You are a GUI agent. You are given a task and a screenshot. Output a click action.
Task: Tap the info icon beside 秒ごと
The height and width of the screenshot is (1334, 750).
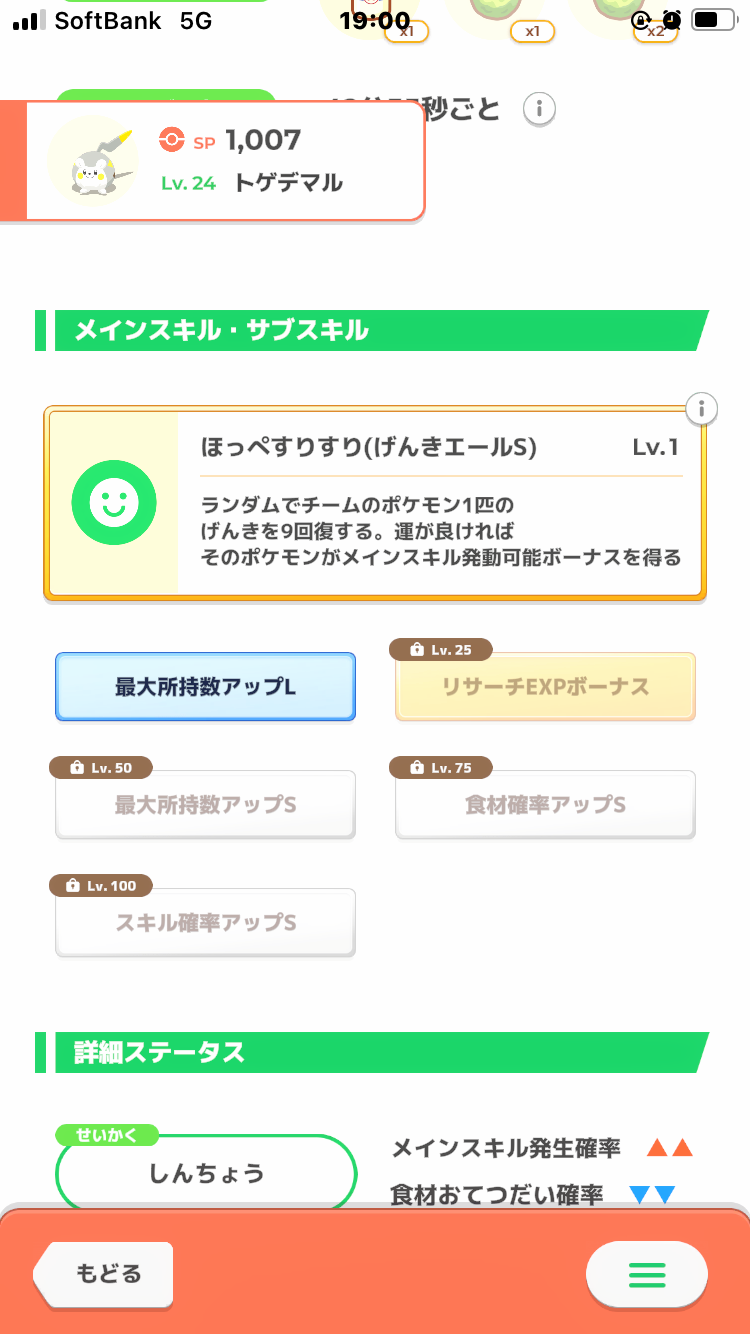click(x=540, y=108)
